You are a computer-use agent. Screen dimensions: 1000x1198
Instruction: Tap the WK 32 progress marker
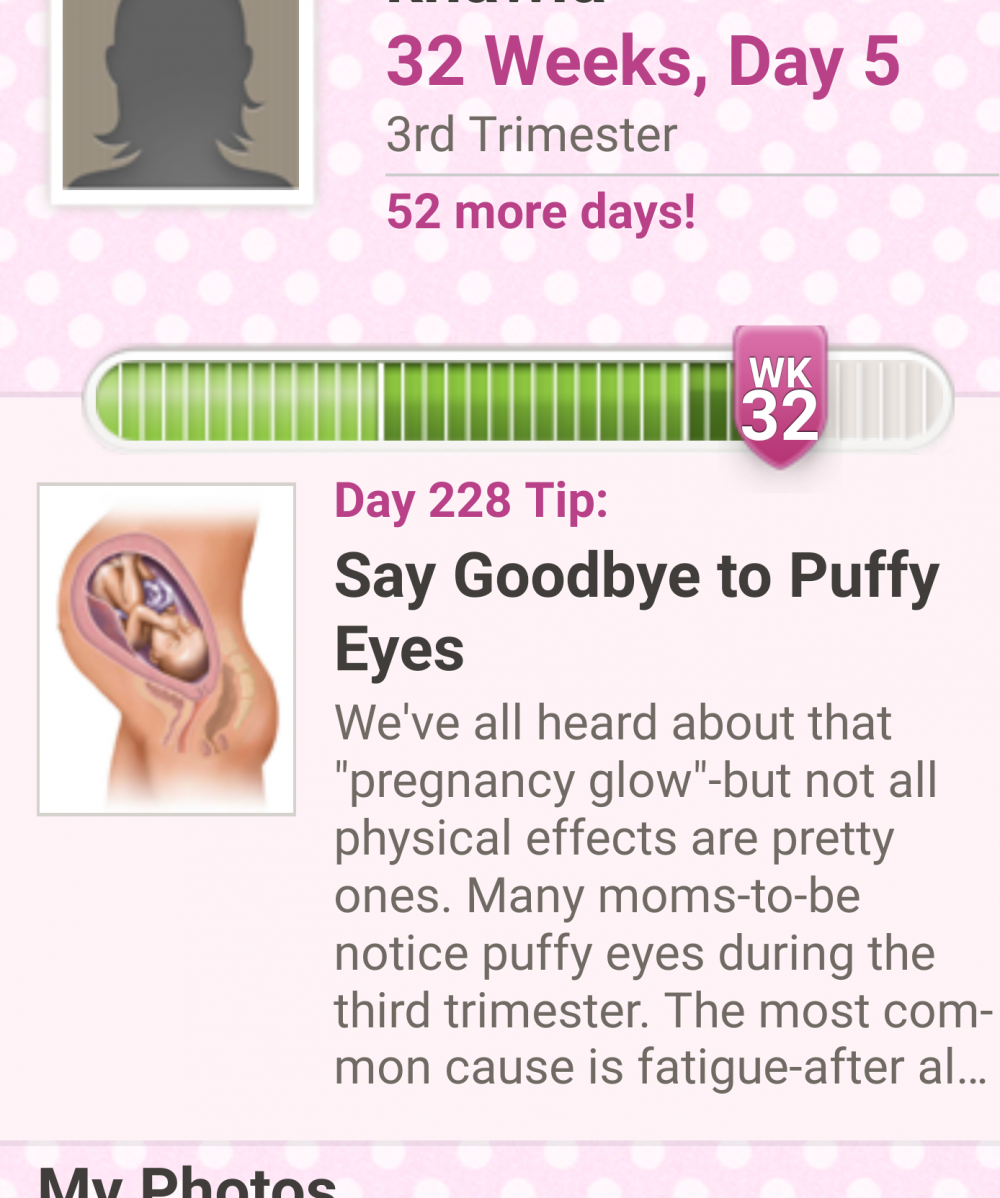[x=780, y=398]
